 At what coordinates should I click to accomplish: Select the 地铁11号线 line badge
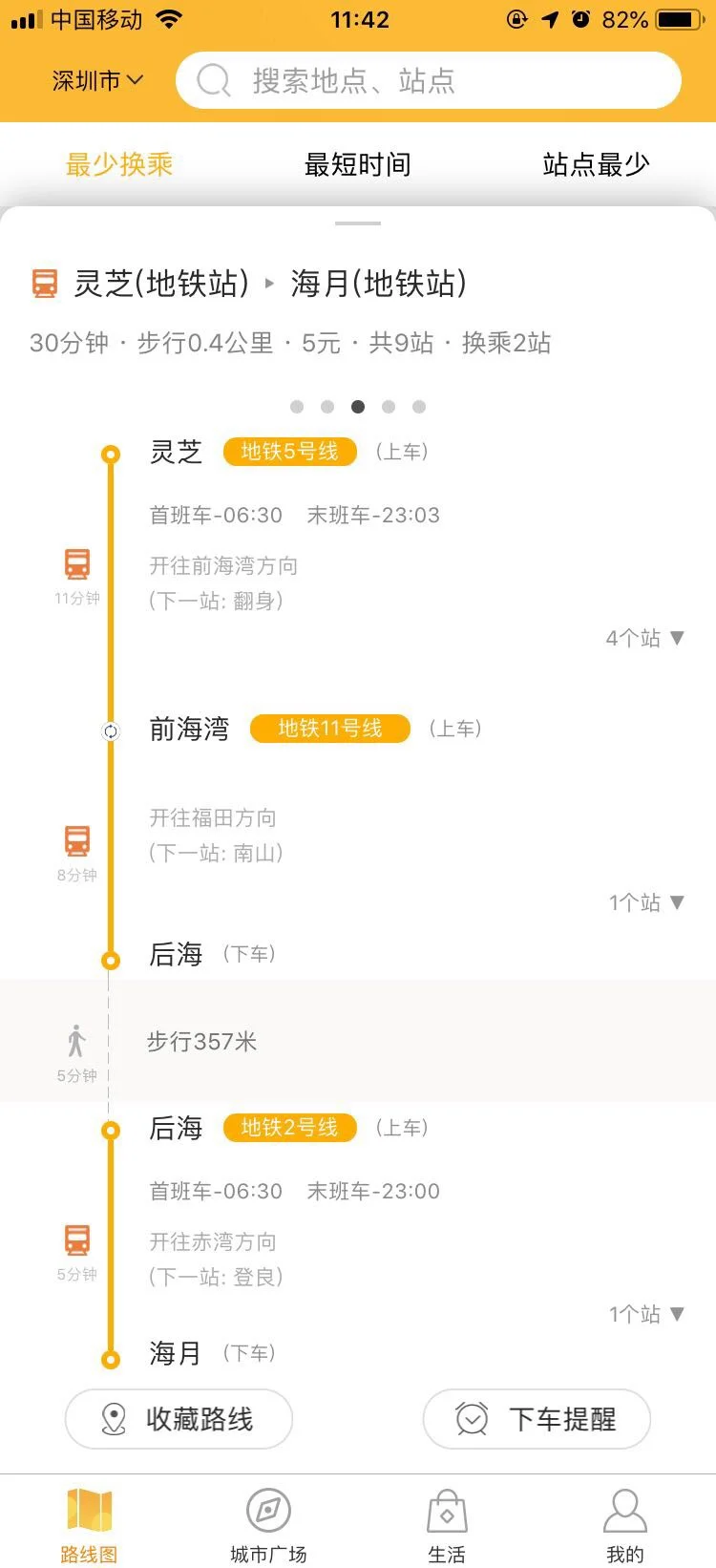click(329, 728)
